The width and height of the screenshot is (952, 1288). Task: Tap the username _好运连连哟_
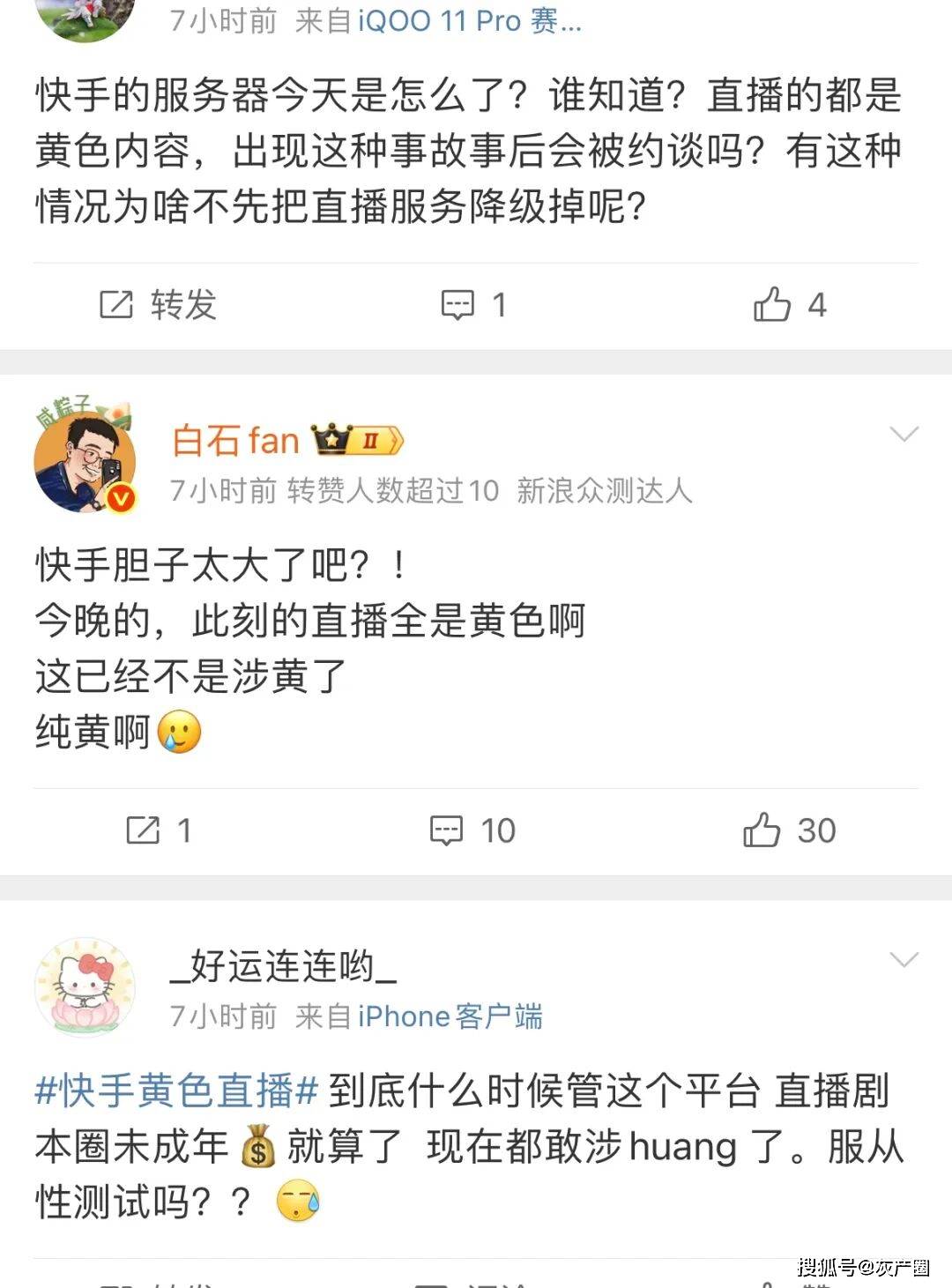click(283, 967)
